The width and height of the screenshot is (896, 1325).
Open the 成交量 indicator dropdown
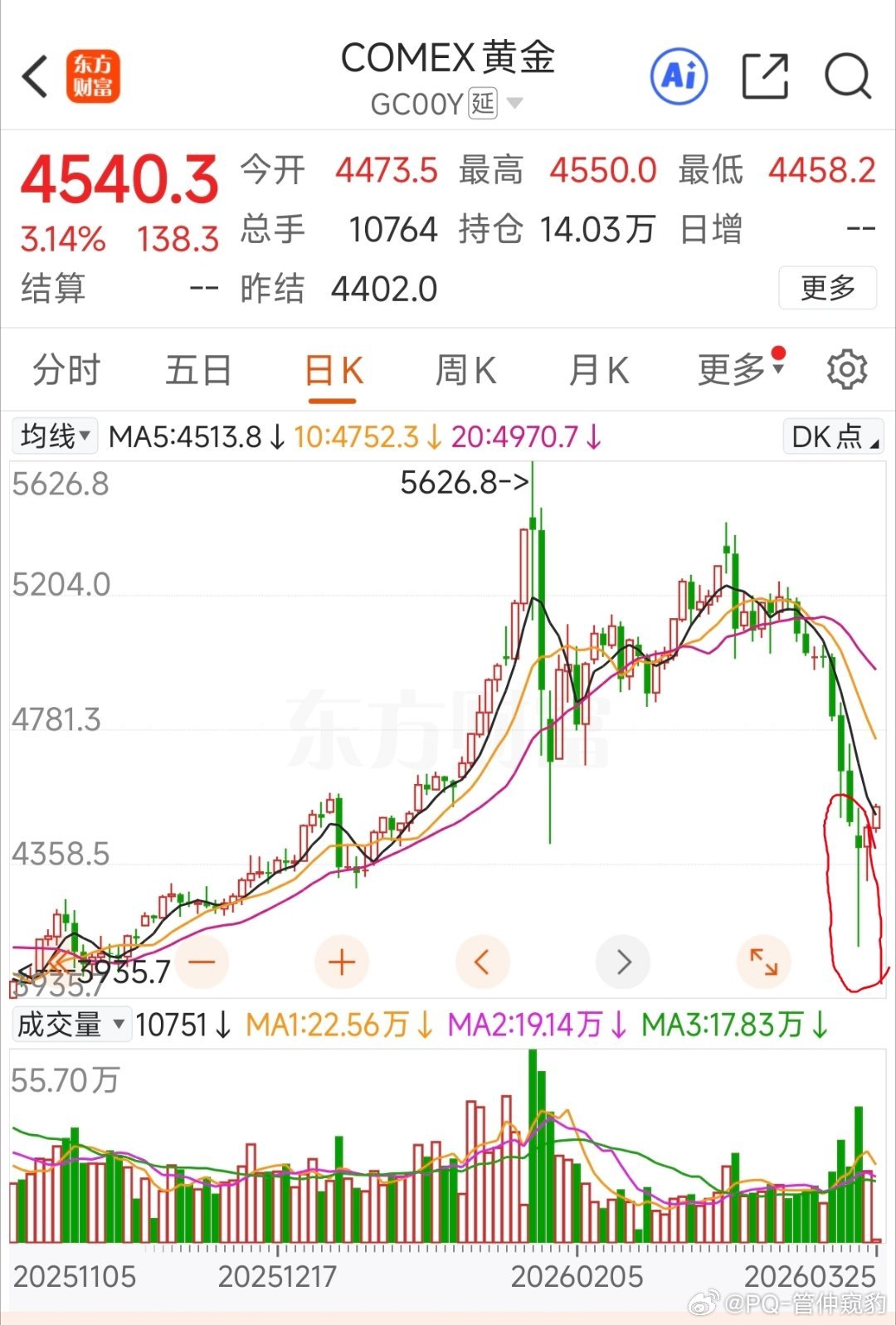click(71, 1025)
